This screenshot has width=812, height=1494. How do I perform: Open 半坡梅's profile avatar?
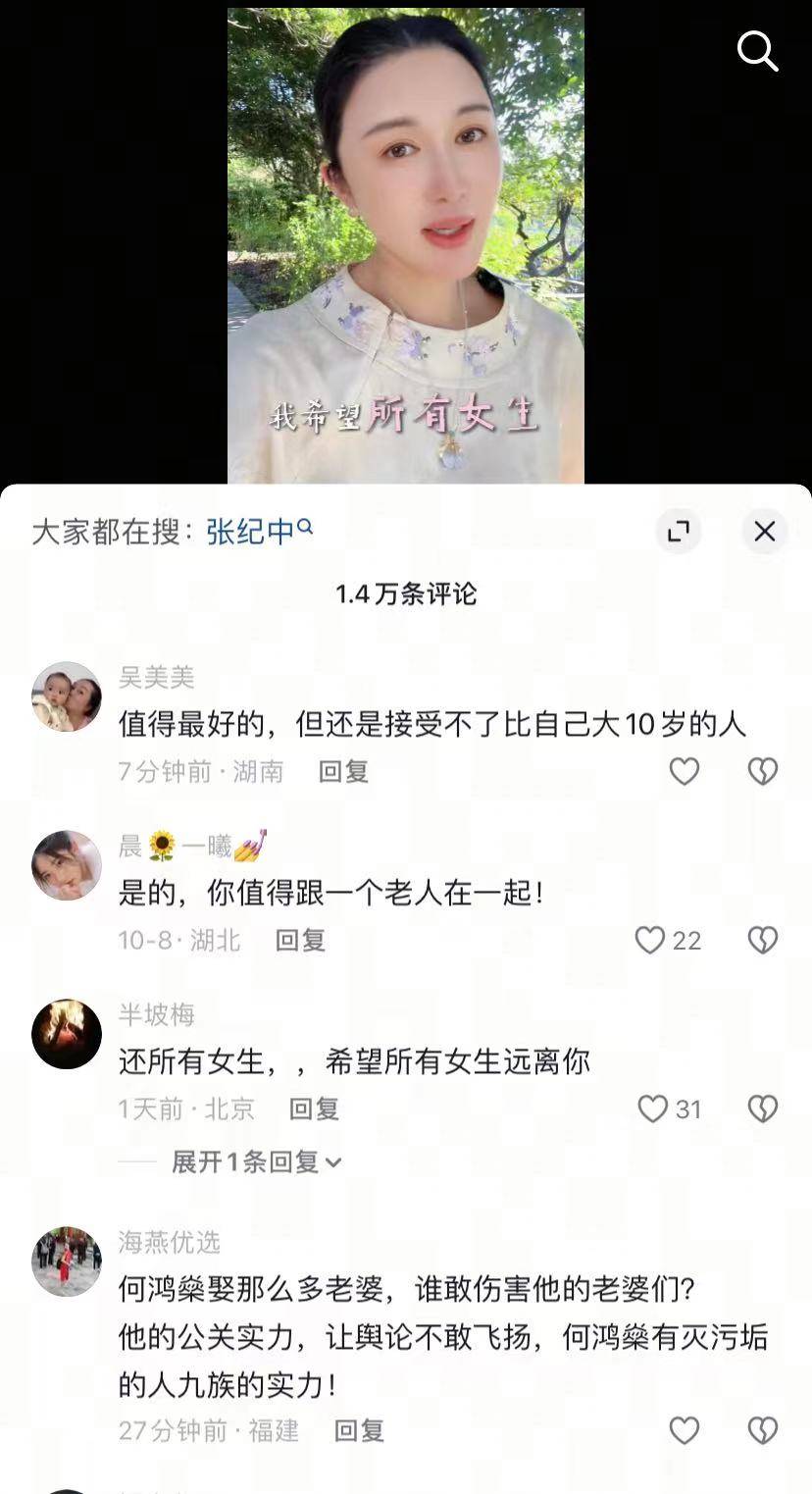[x=67, y=1034]
